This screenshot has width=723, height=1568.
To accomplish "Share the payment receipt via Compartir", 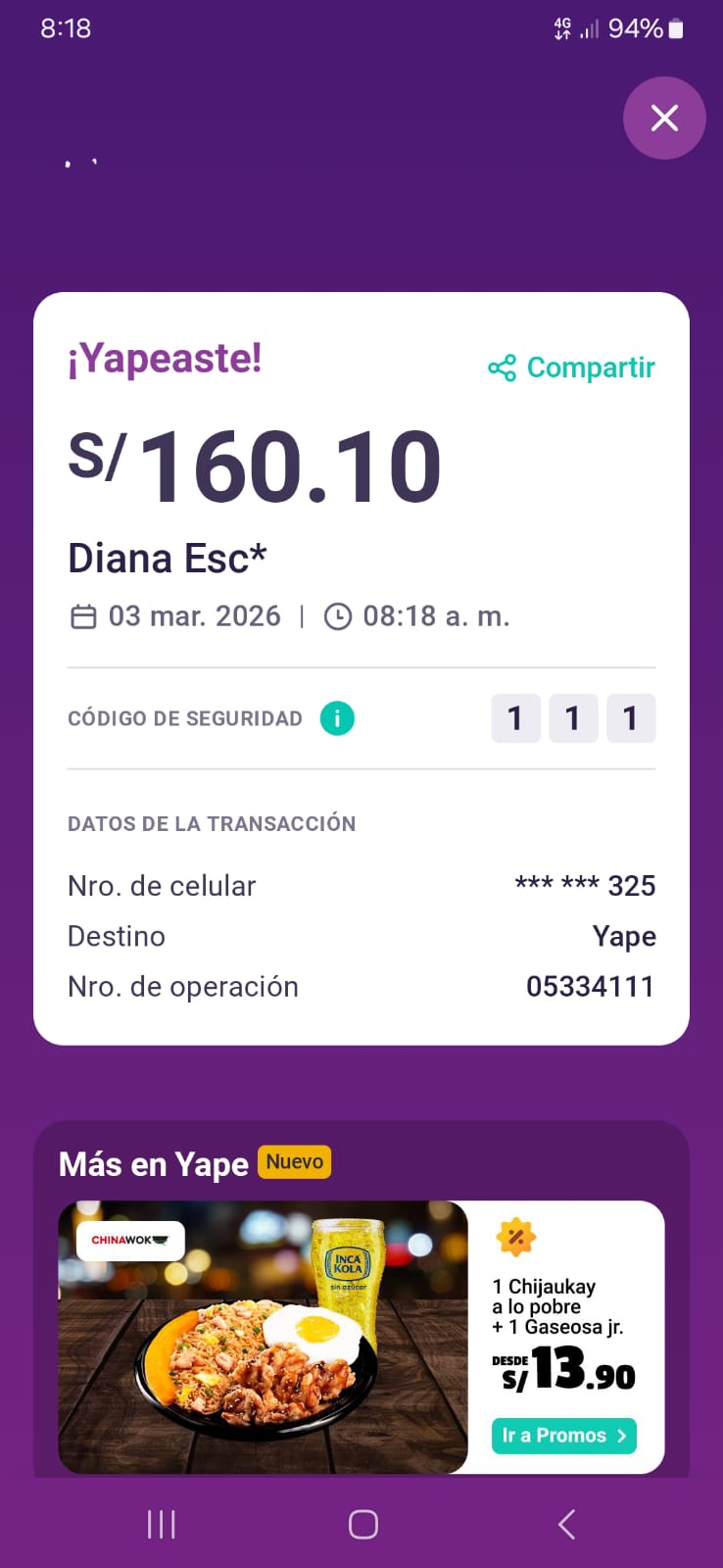I will pos(572,367).
